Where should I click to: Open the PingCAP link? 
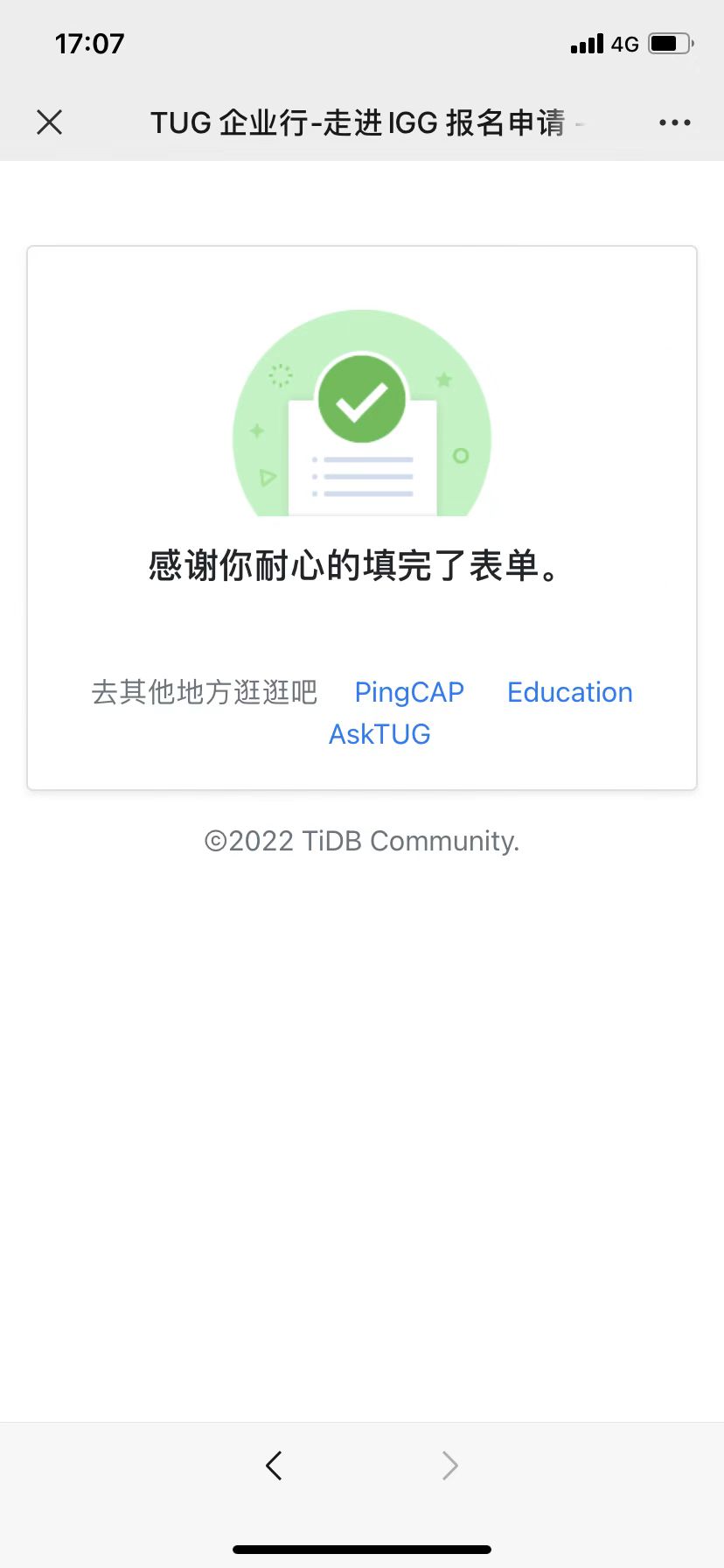409,692
